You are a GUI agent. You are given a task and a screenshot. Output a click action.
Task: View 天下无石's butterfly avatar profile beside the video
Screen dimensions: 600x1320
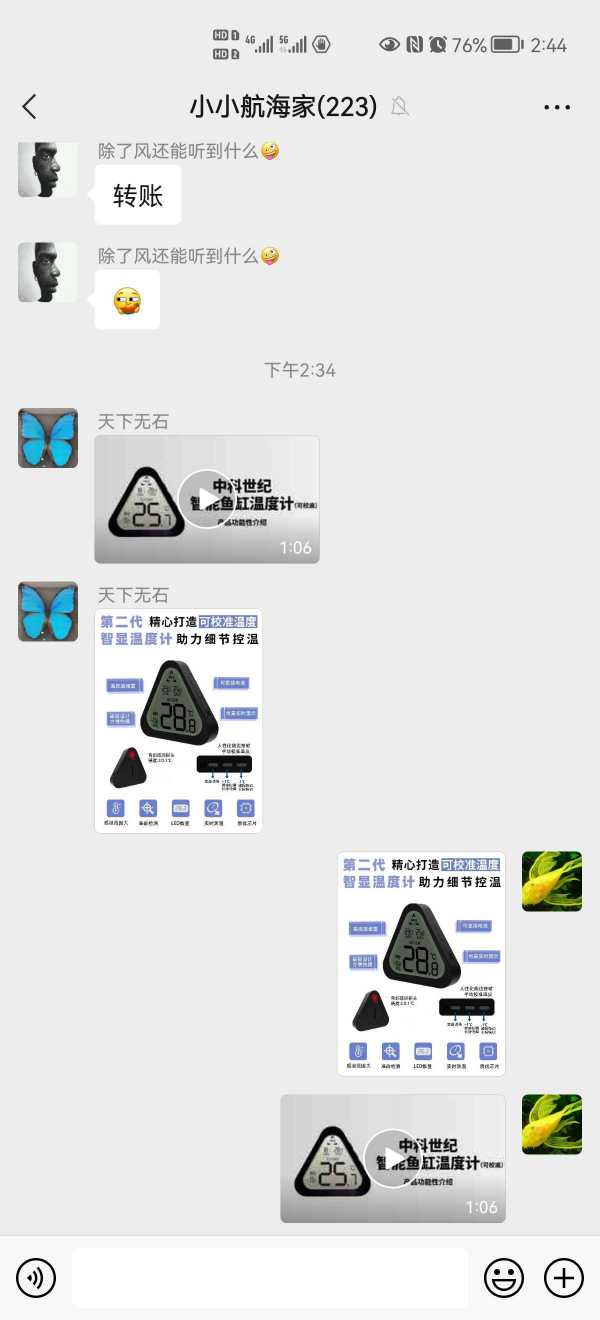point(48,438)
